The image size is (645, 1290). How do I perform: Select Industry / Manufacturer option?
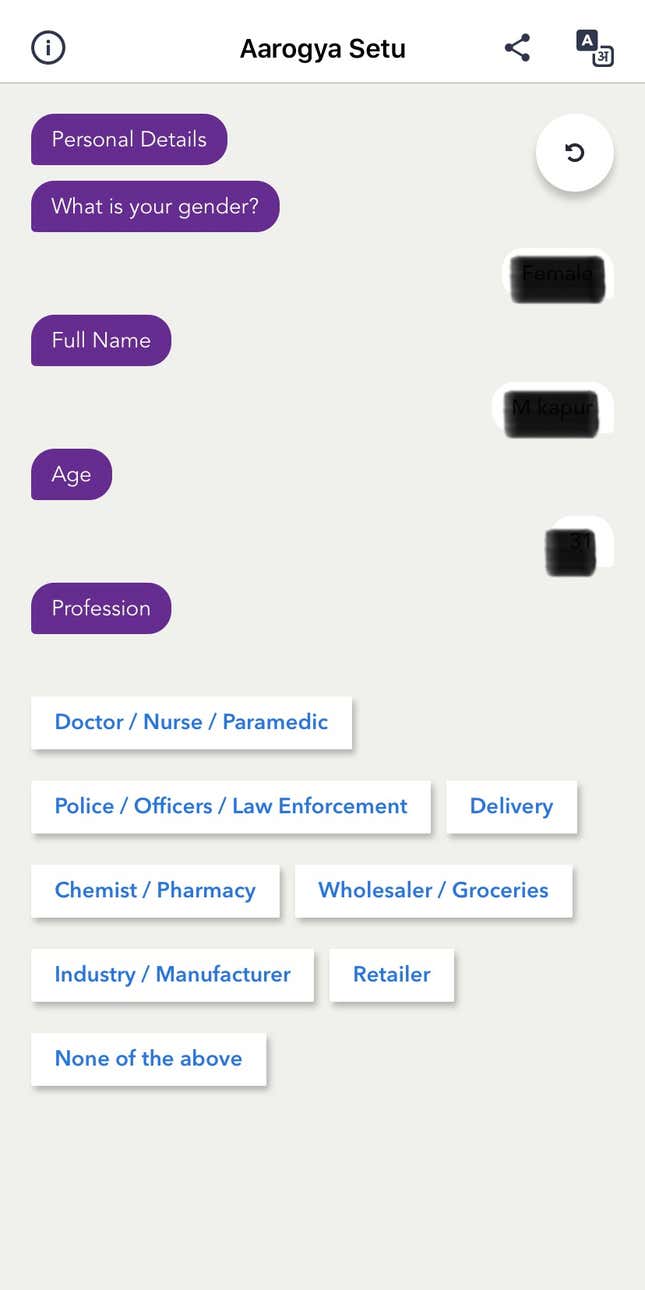[172, 974]
